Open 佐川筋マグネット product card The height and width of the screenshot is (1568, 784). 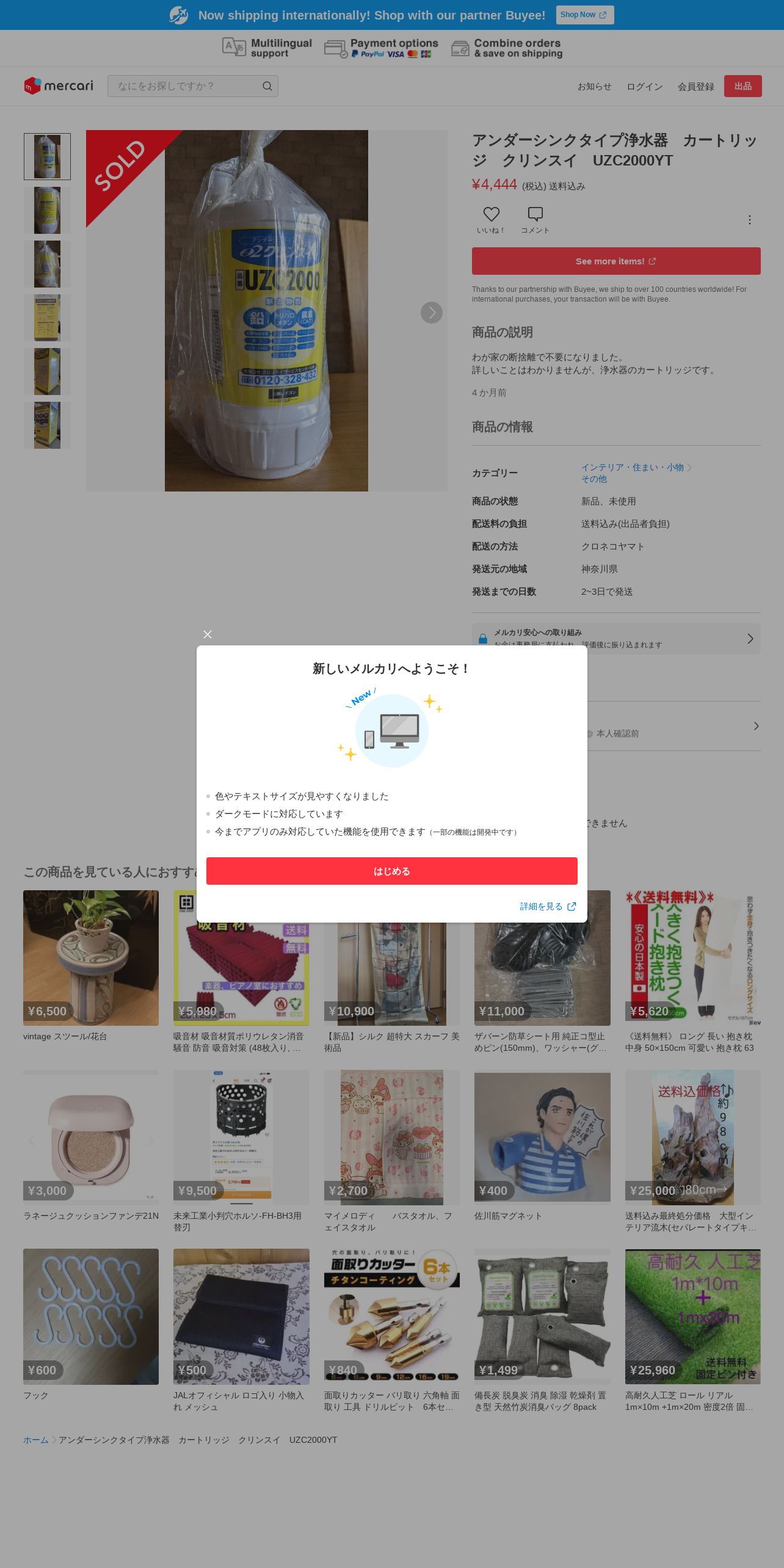coord(542,1138)
